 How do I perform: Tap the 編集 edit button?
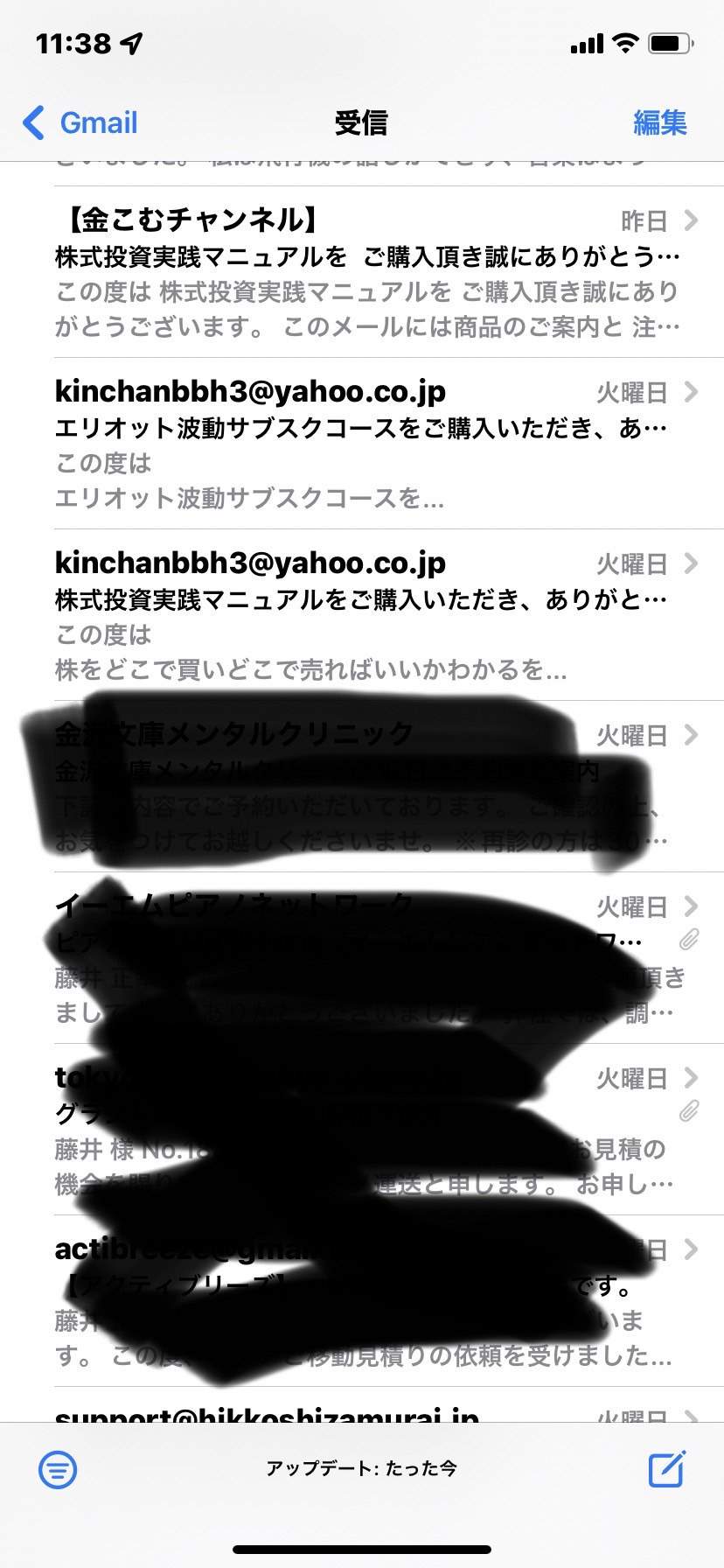point(659,123)
